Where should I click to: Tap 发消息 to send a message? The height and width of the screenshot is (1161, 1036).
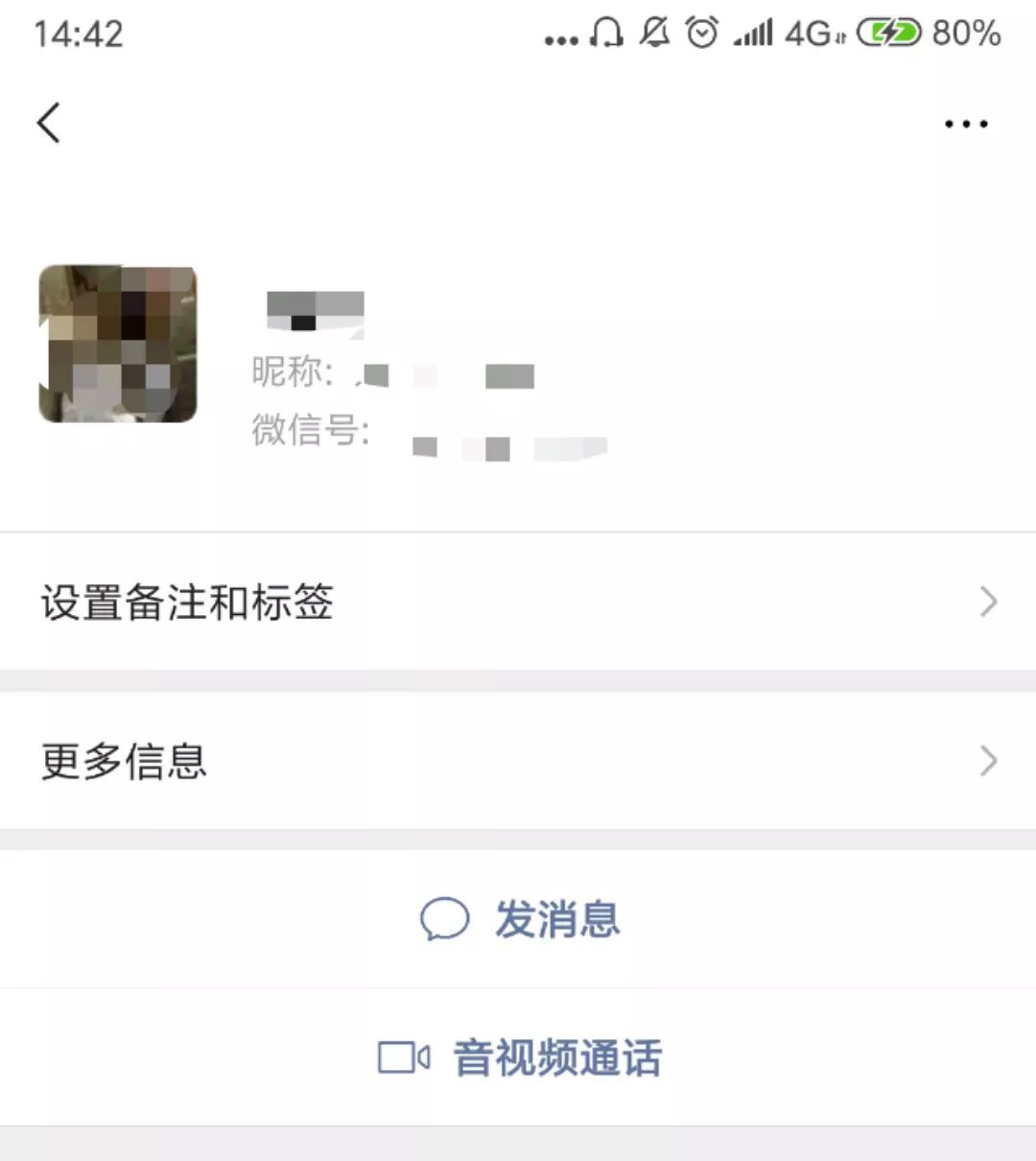point(520,919)
